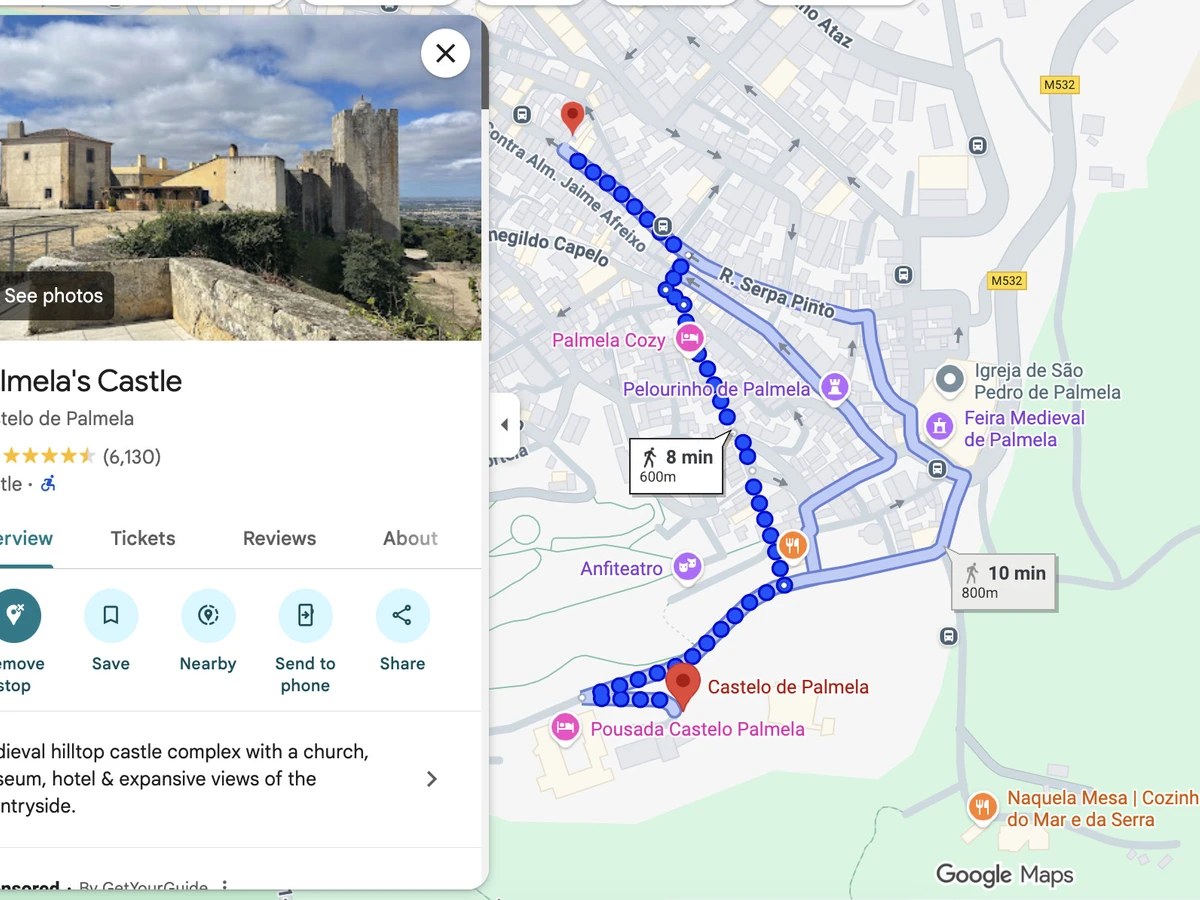Open the See photos gallery
1200x900 pixels.
[x=54, y=296]
